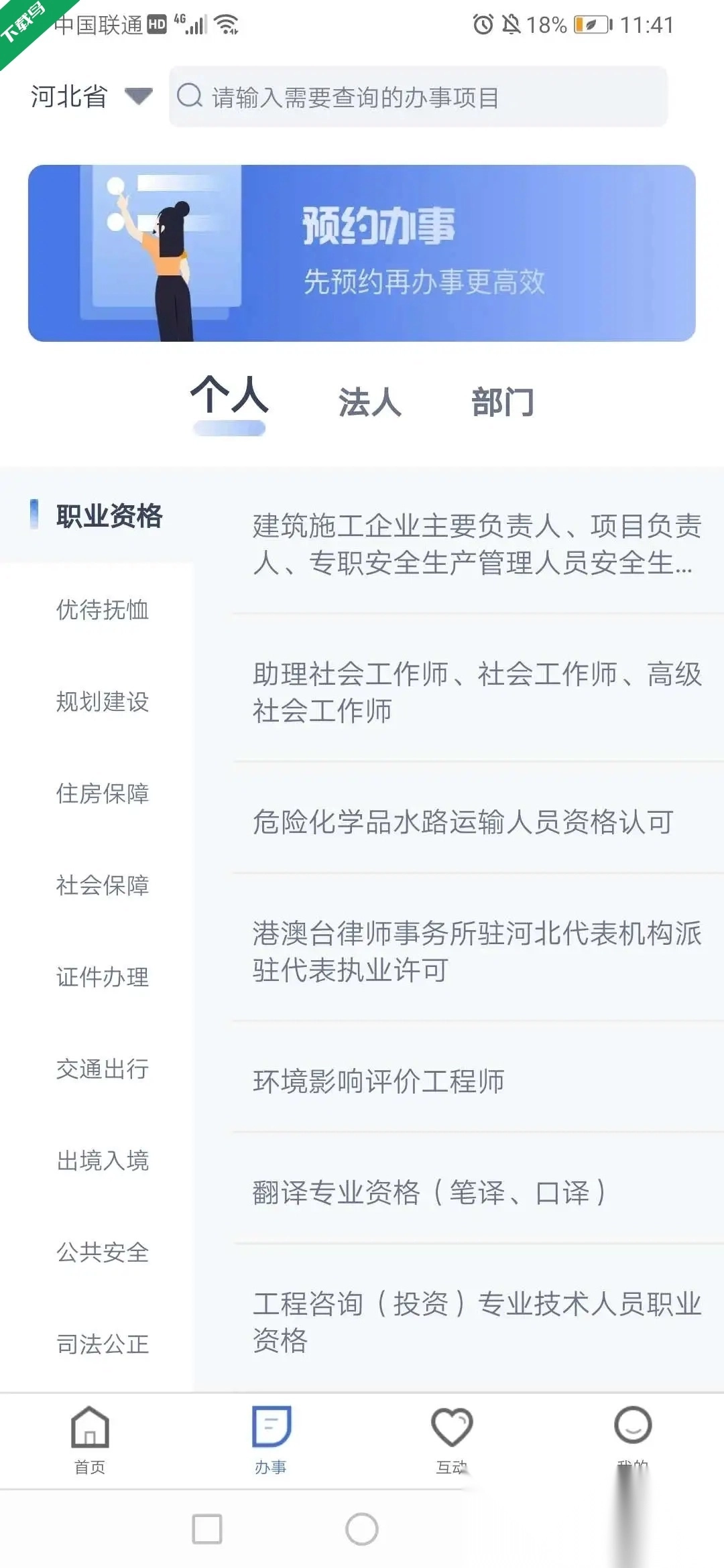Click the search magnifier icon
Viewport: 724px width, 1568px height.
click(191, 96)
